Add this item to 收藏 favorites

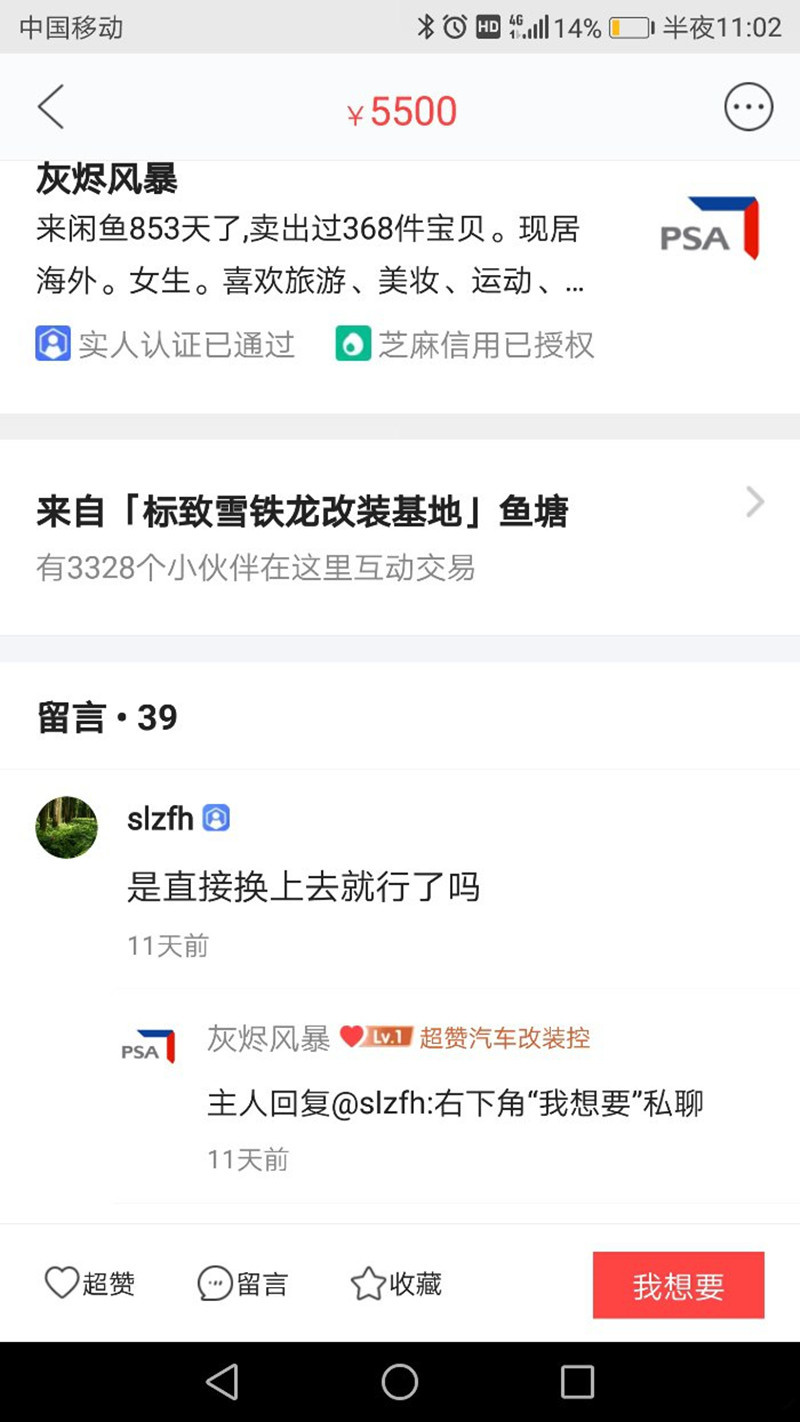[x=396, y=1283]
